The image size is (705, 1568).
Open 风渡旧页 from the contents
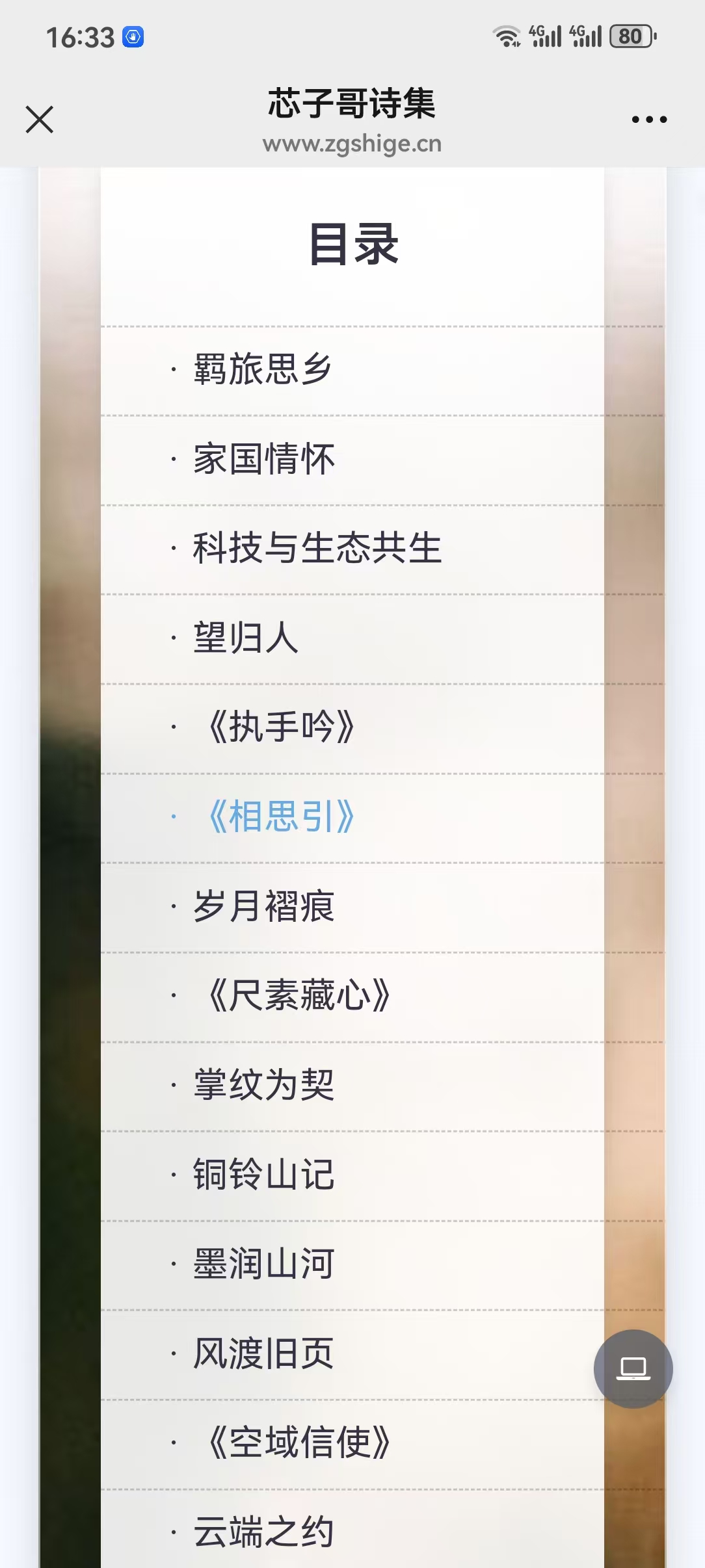263,1353
